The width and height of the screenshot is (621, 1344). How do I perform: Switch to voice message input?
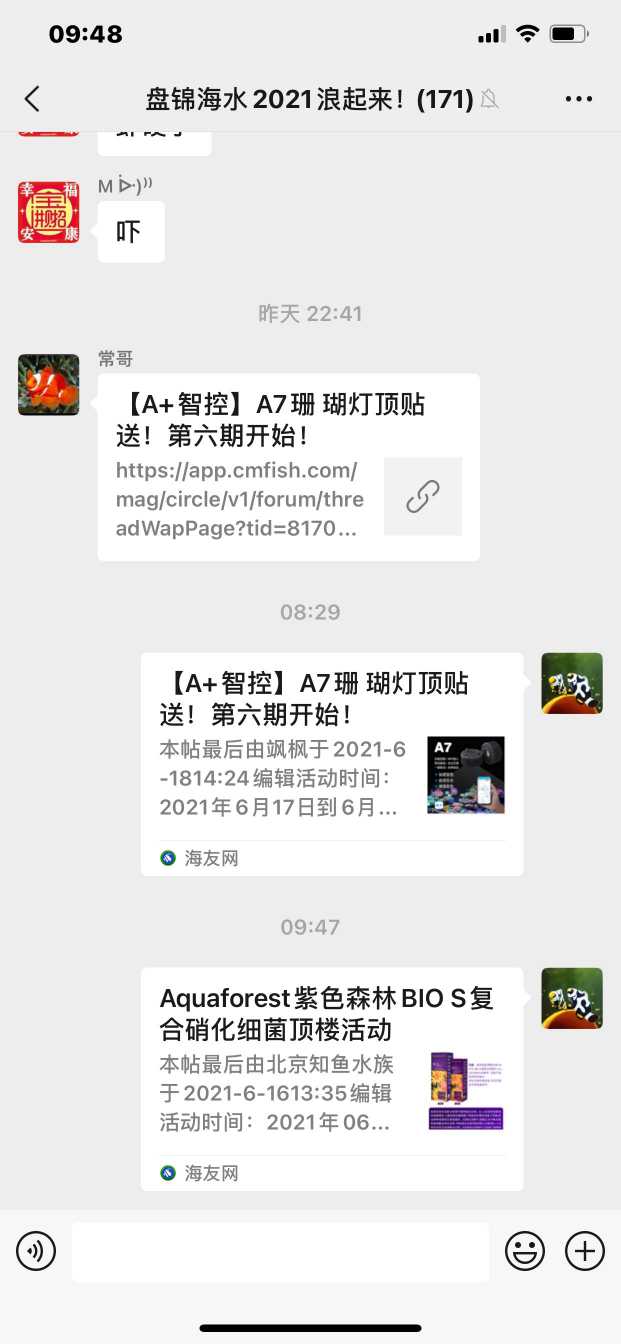click(x=36, y=1251)
